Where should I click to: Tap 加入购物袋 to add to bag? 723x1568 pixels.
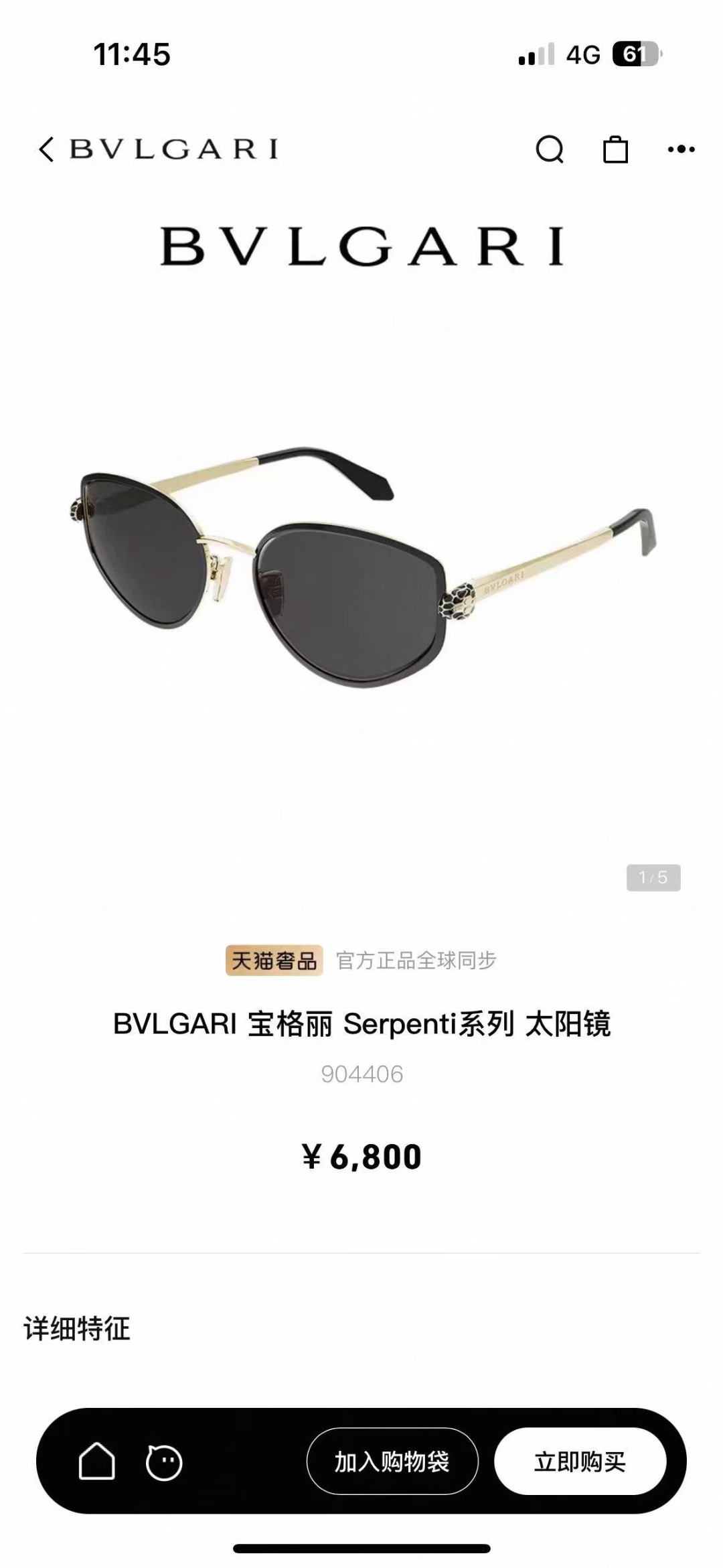pos(392,1461)
